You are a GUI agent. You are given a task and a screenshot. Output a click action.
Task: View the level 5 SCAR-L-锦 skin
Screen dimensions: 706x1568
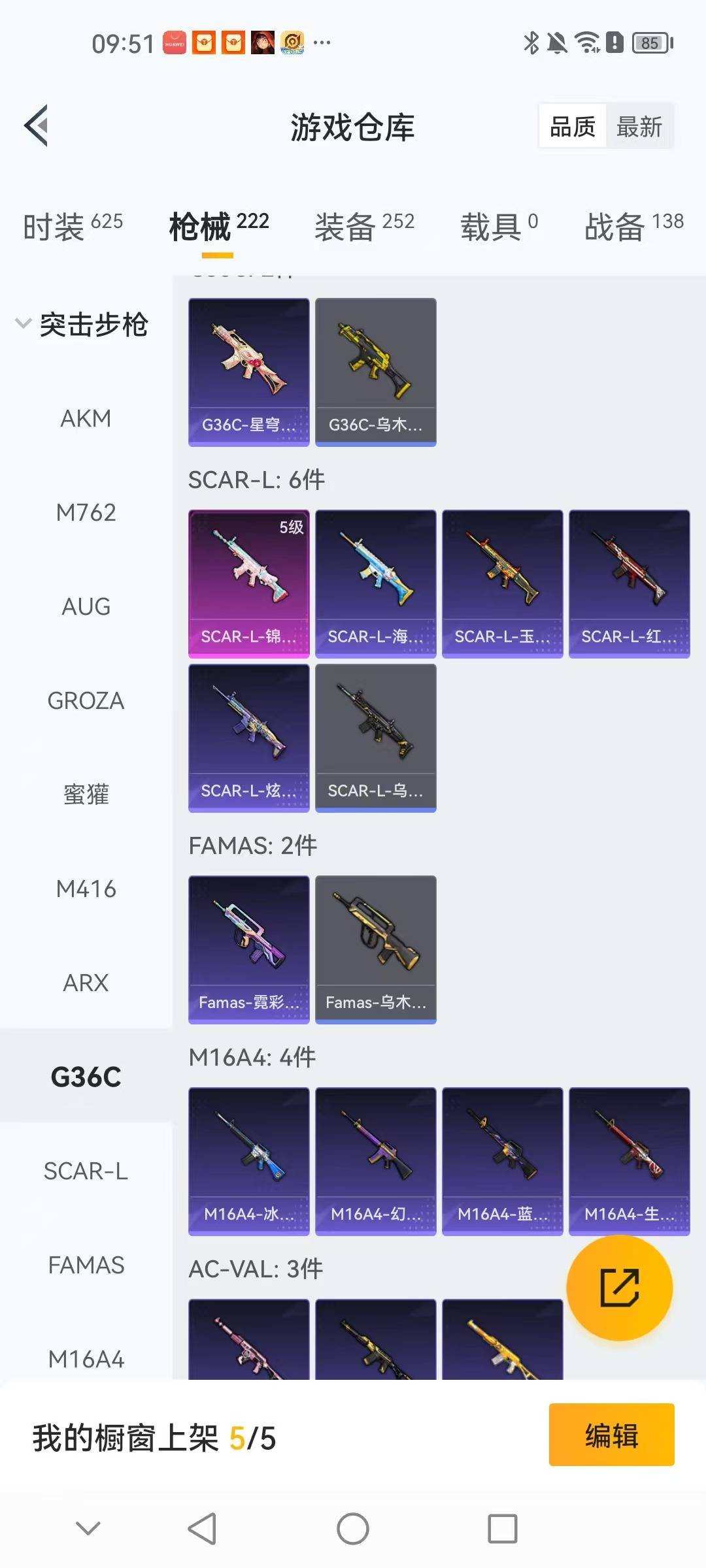tap(248, 583)
